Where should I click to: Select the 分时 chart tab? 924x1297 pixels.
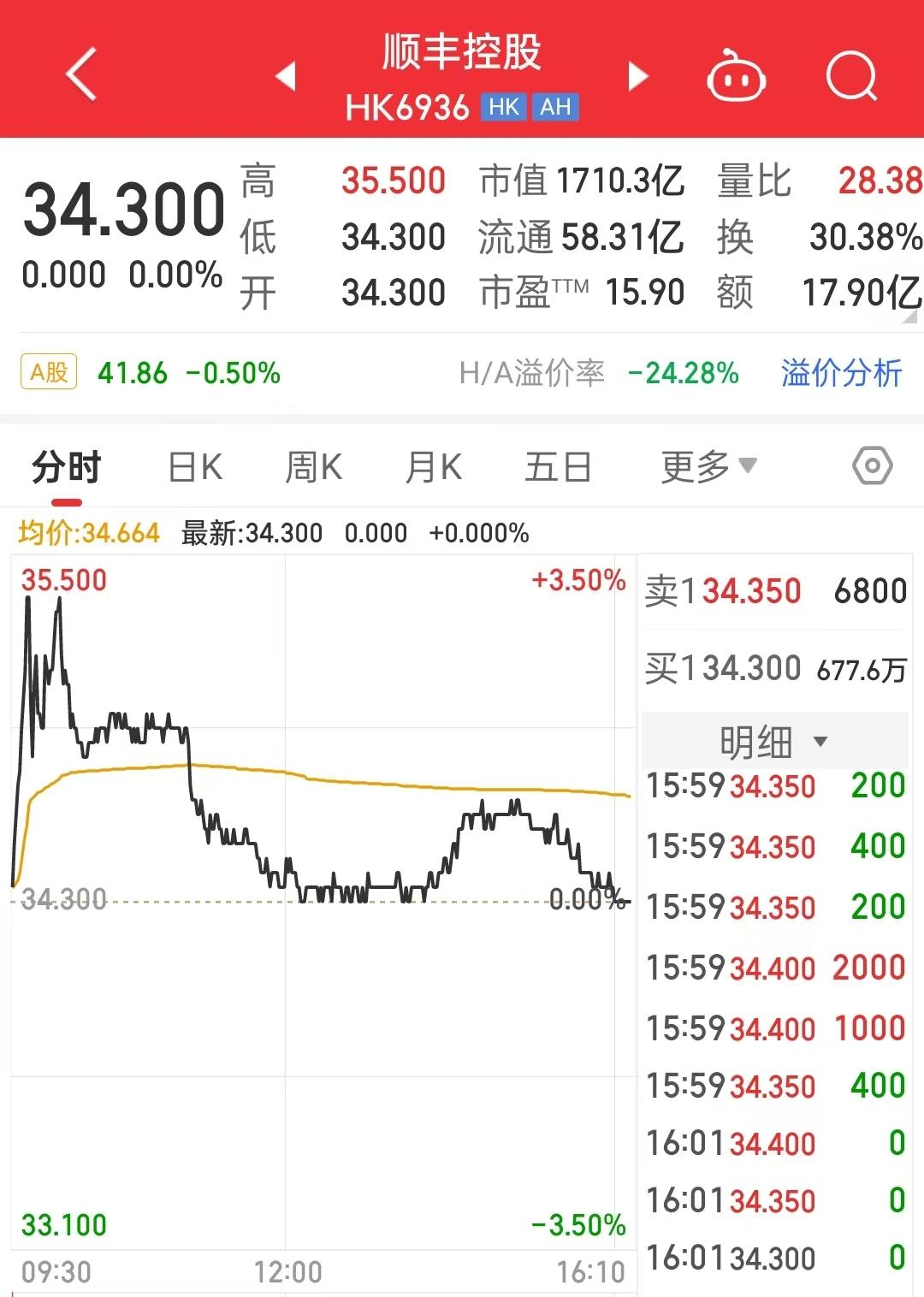[x=66, y=468]
